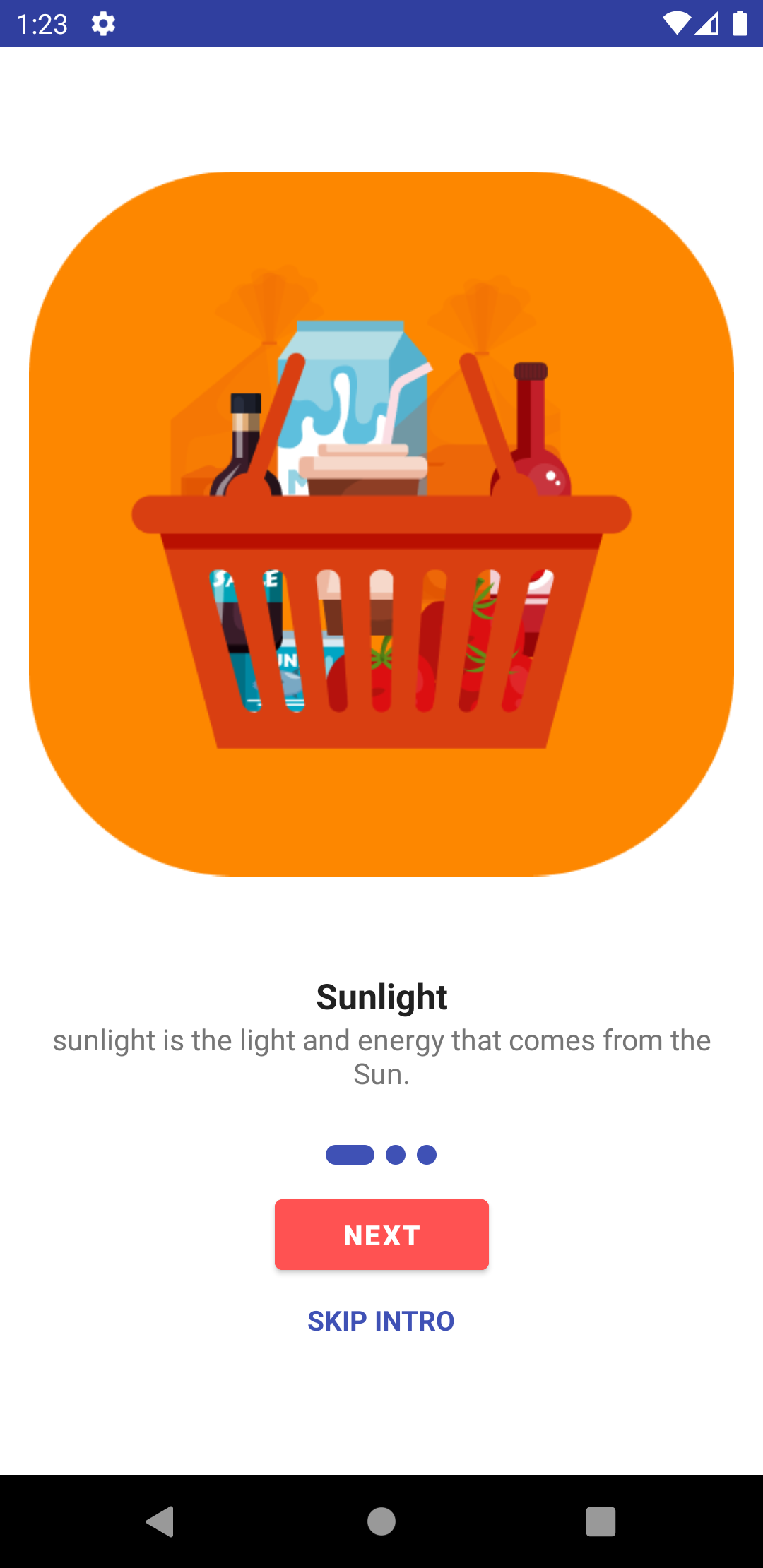
Task: Go back using the system back button
Action: click(x=160, y=1521)
